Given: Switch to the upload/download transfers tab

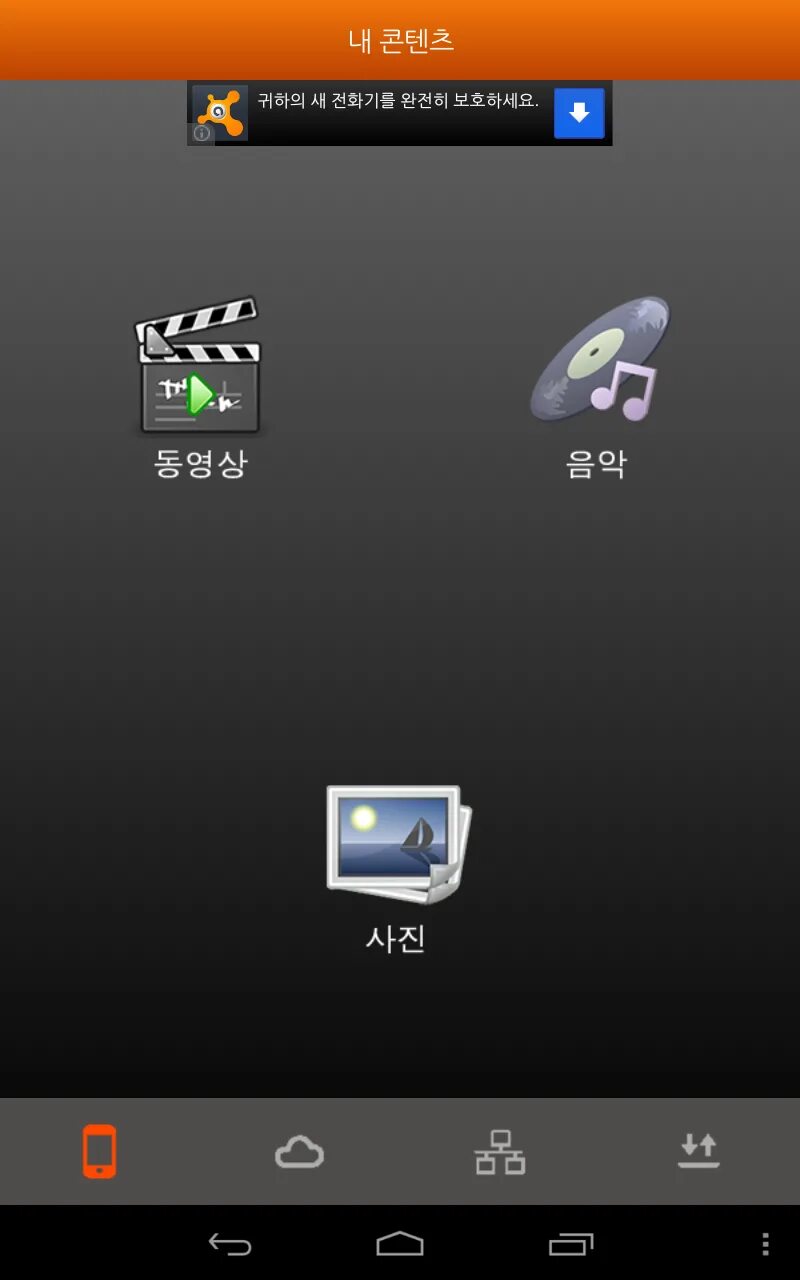Looking at the screenshot, I should (699, 1152).
